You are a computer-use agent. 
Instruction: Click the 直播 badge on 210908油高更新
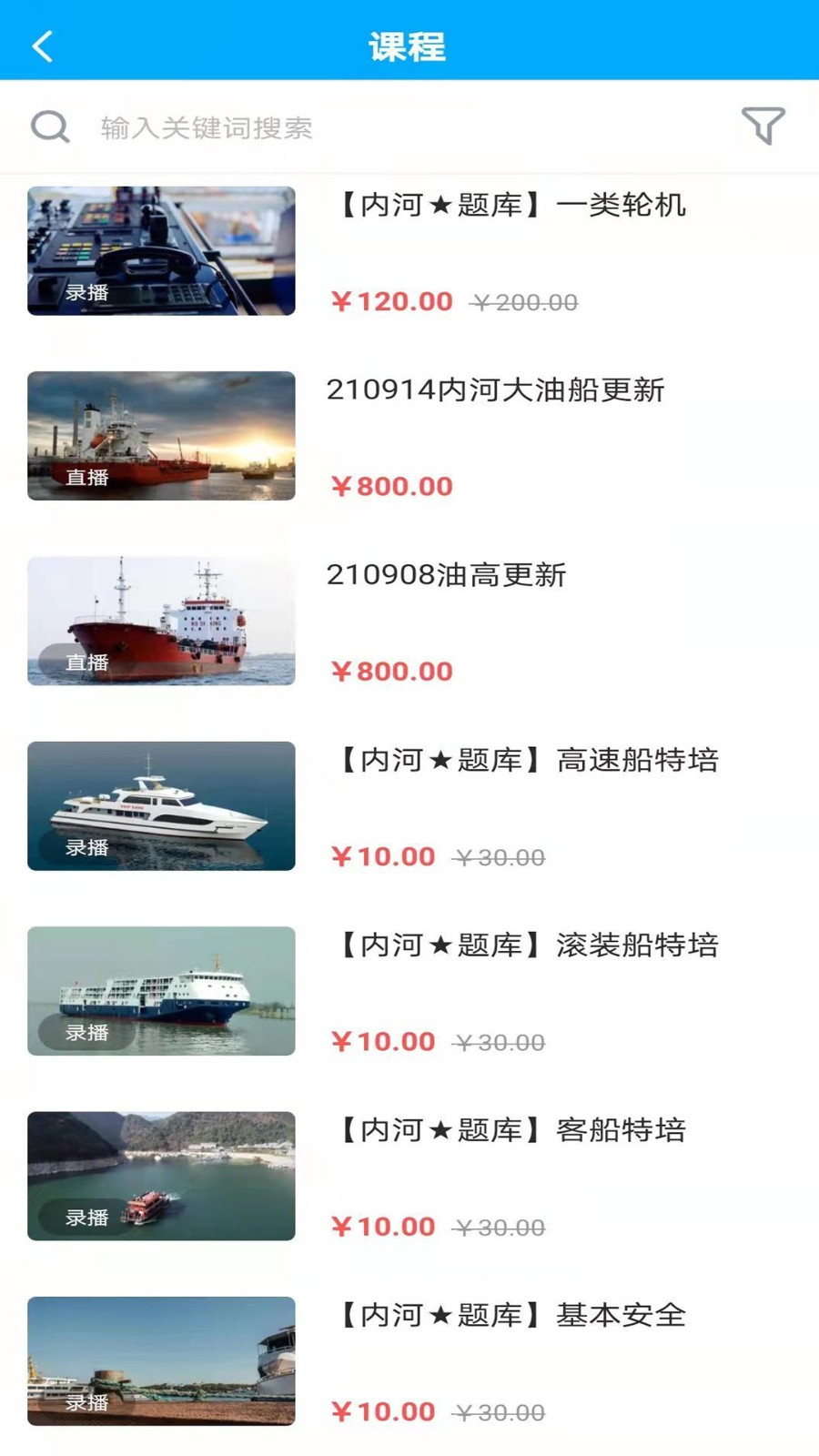[86, 662]
